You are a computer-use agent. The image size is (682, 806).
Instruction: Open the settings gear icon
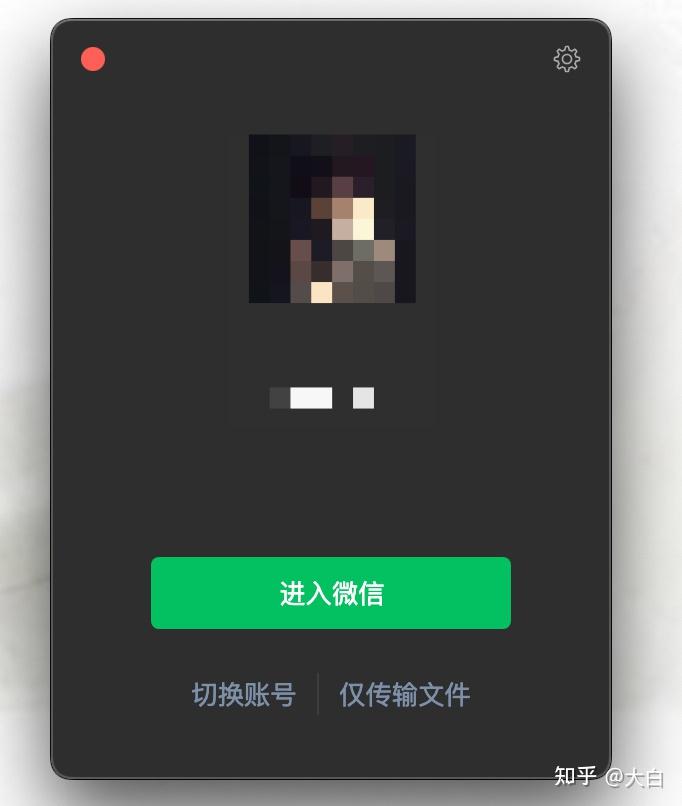(x=567, y=59)
